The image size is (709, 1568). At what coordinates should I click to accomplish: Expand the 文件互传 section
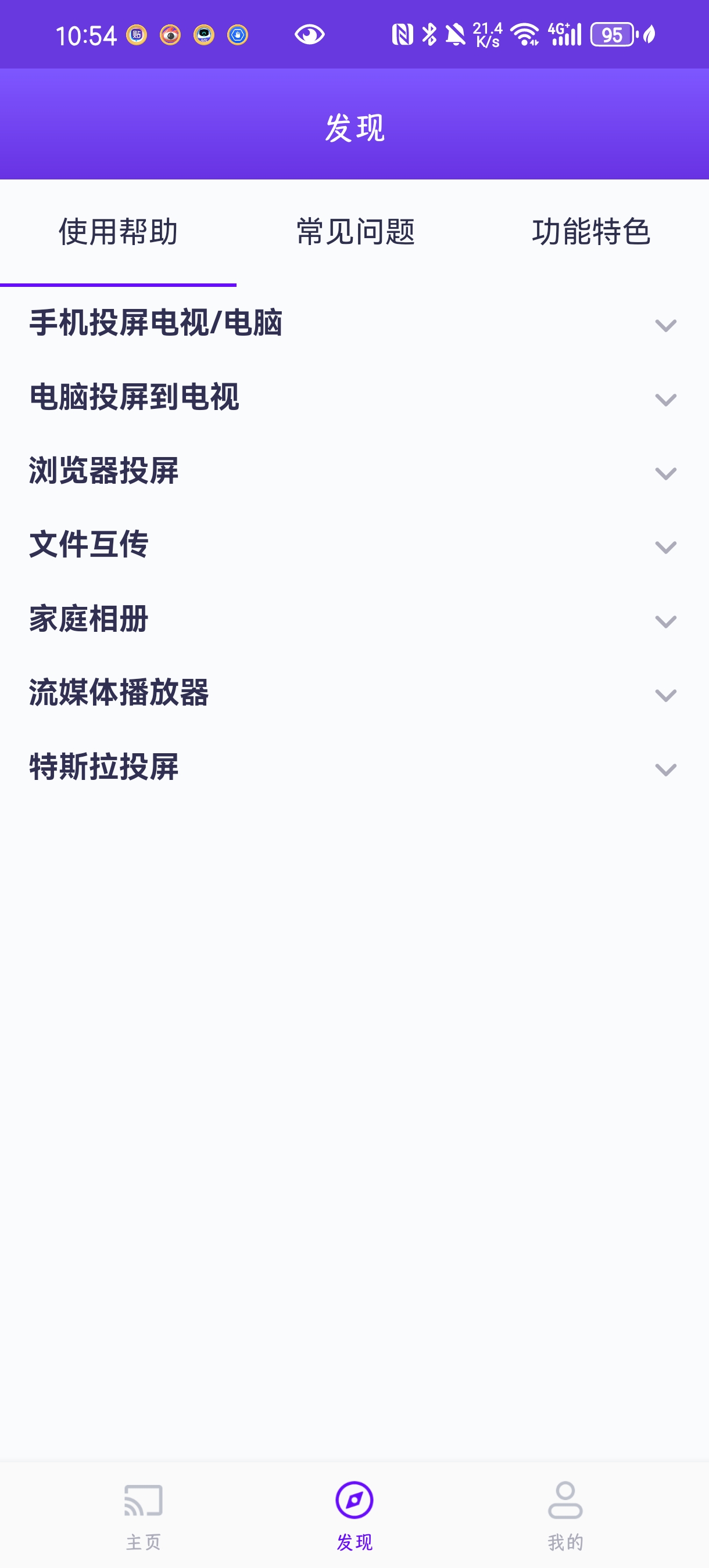coord(353,545)
